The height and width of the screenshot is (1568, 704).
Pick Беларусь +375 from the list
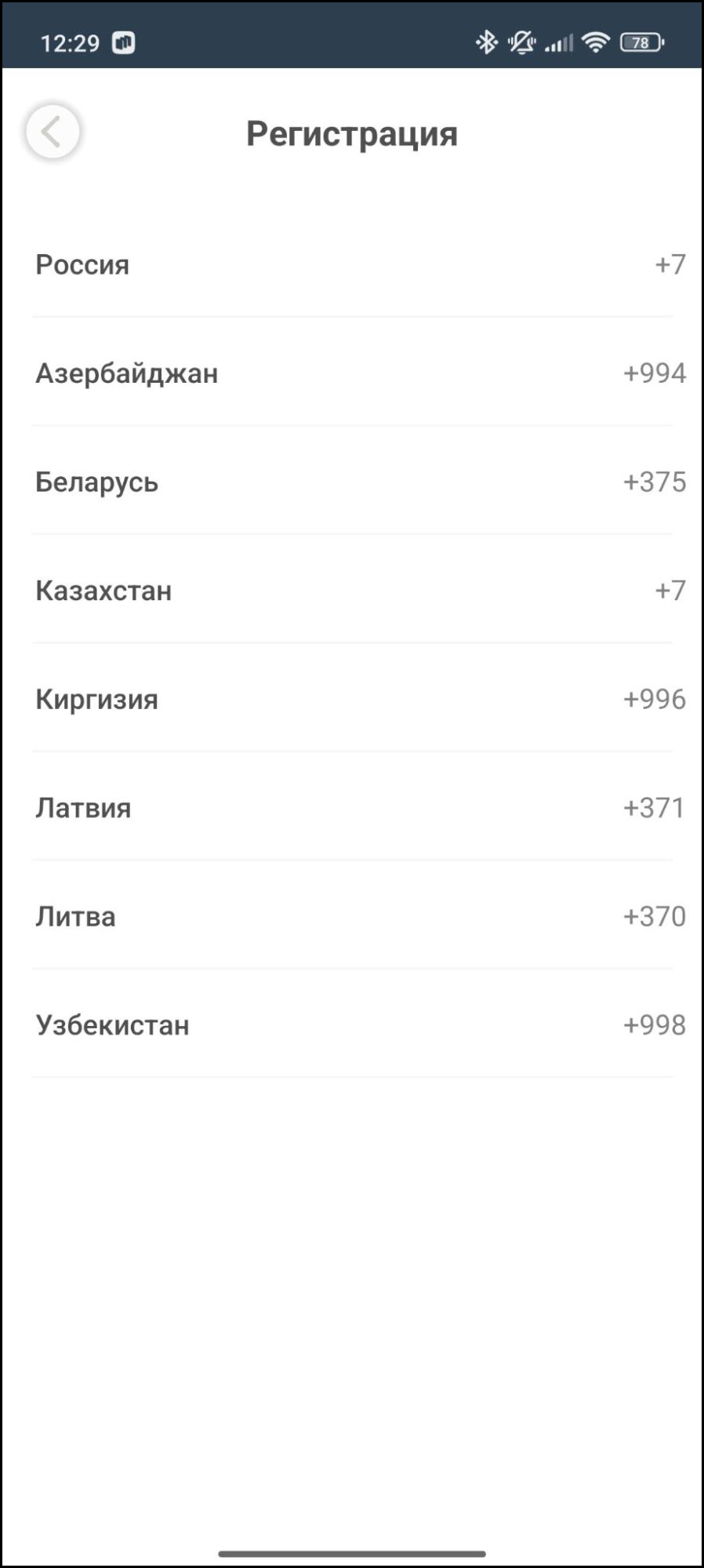point(352,482)
